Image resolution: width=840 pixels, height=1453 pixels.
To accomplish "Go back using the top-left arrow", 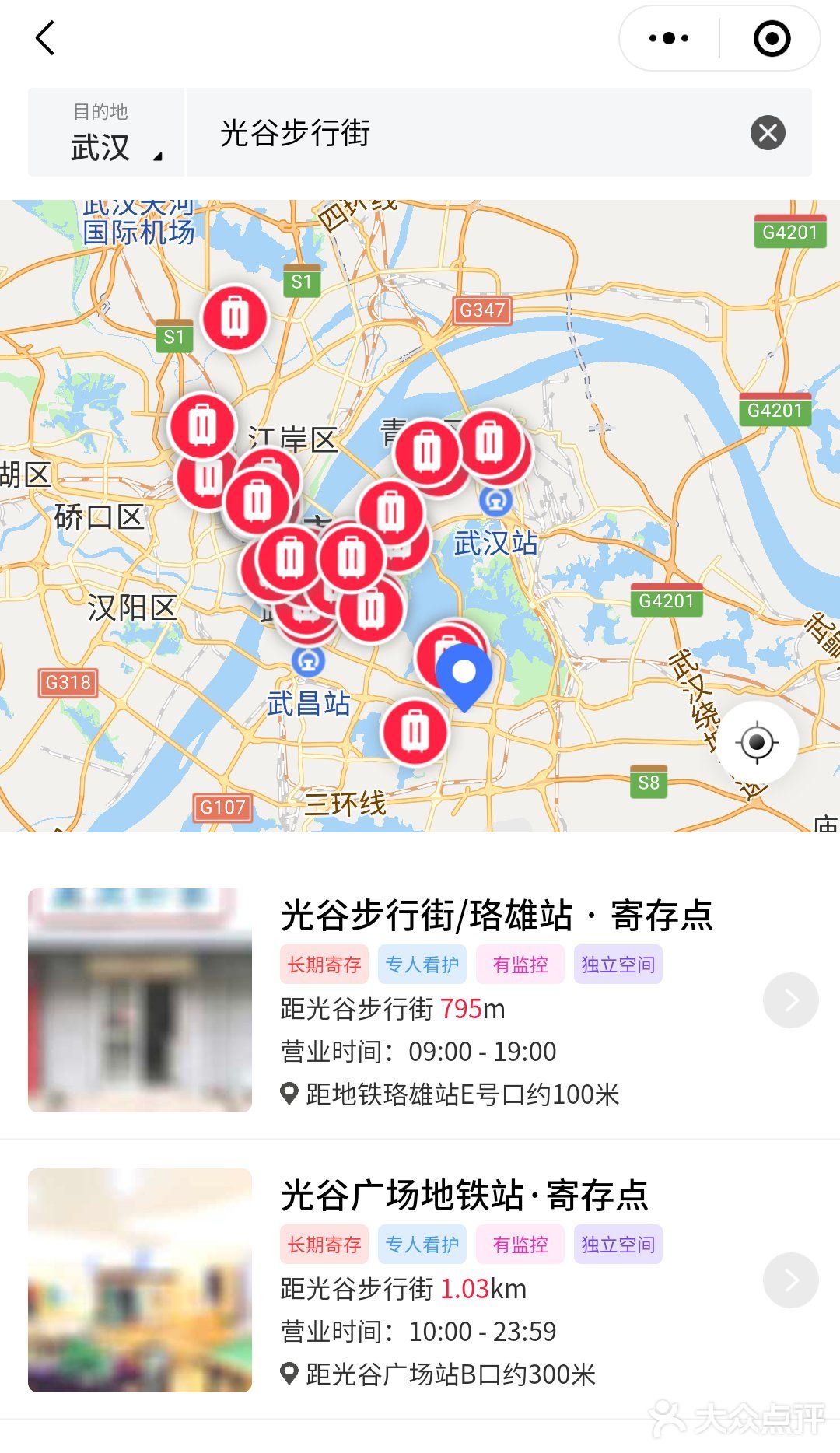I will pyautogui.click(x=45, y=38).
